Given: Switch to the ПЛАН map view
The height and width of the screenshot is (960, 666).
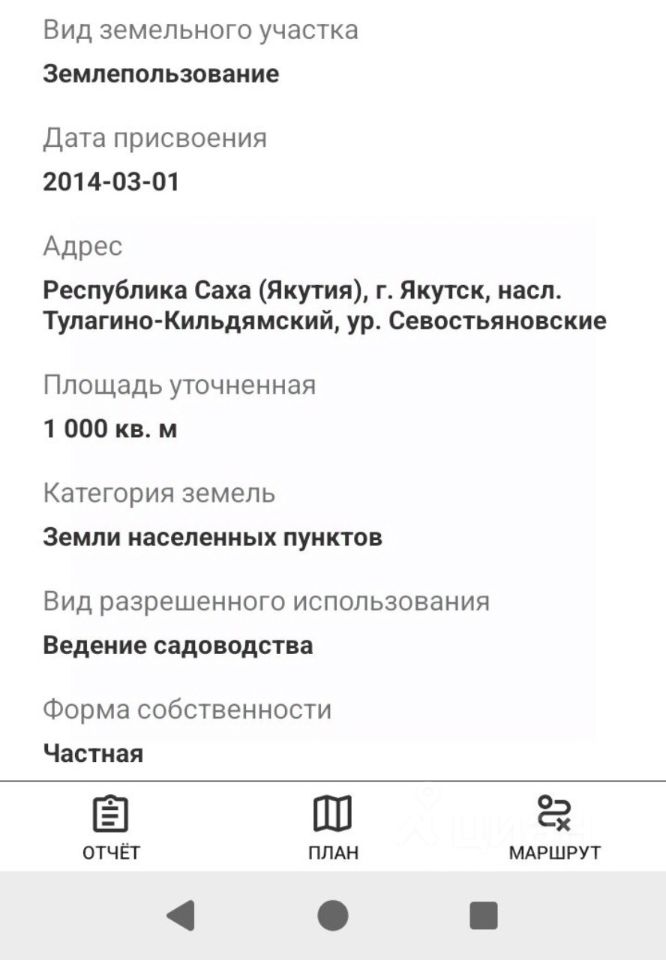Looking at the screenshot, I should 333,827.
